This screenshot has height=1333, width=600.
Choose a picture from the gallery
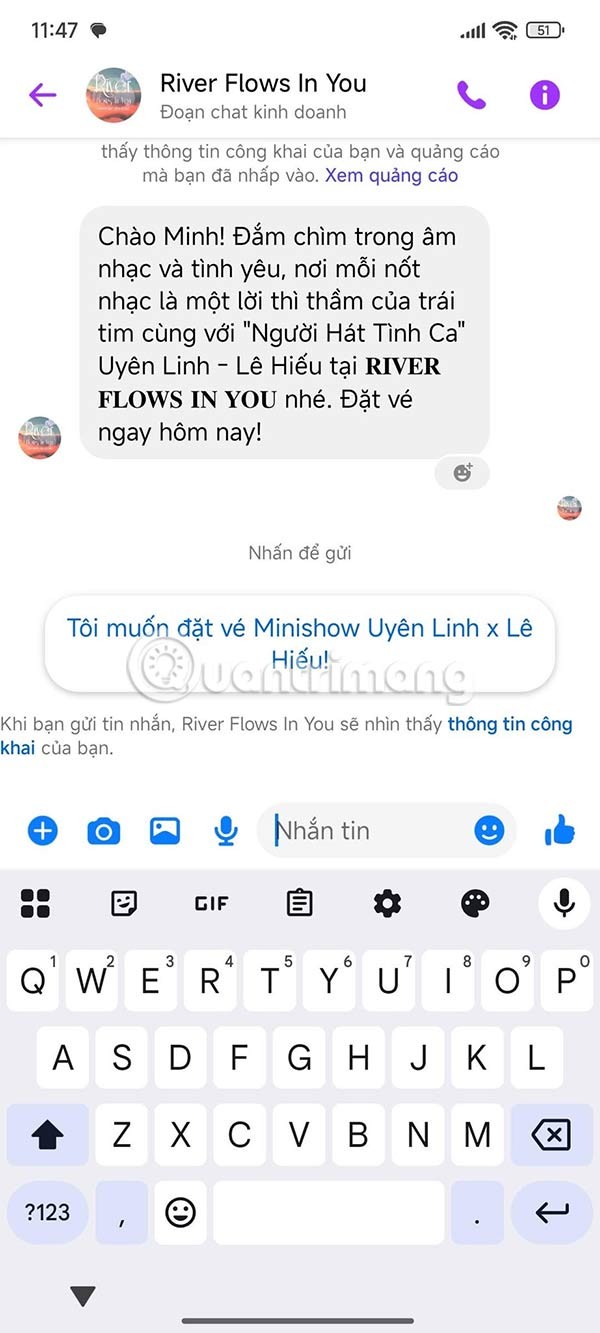(x=164, y=830)
